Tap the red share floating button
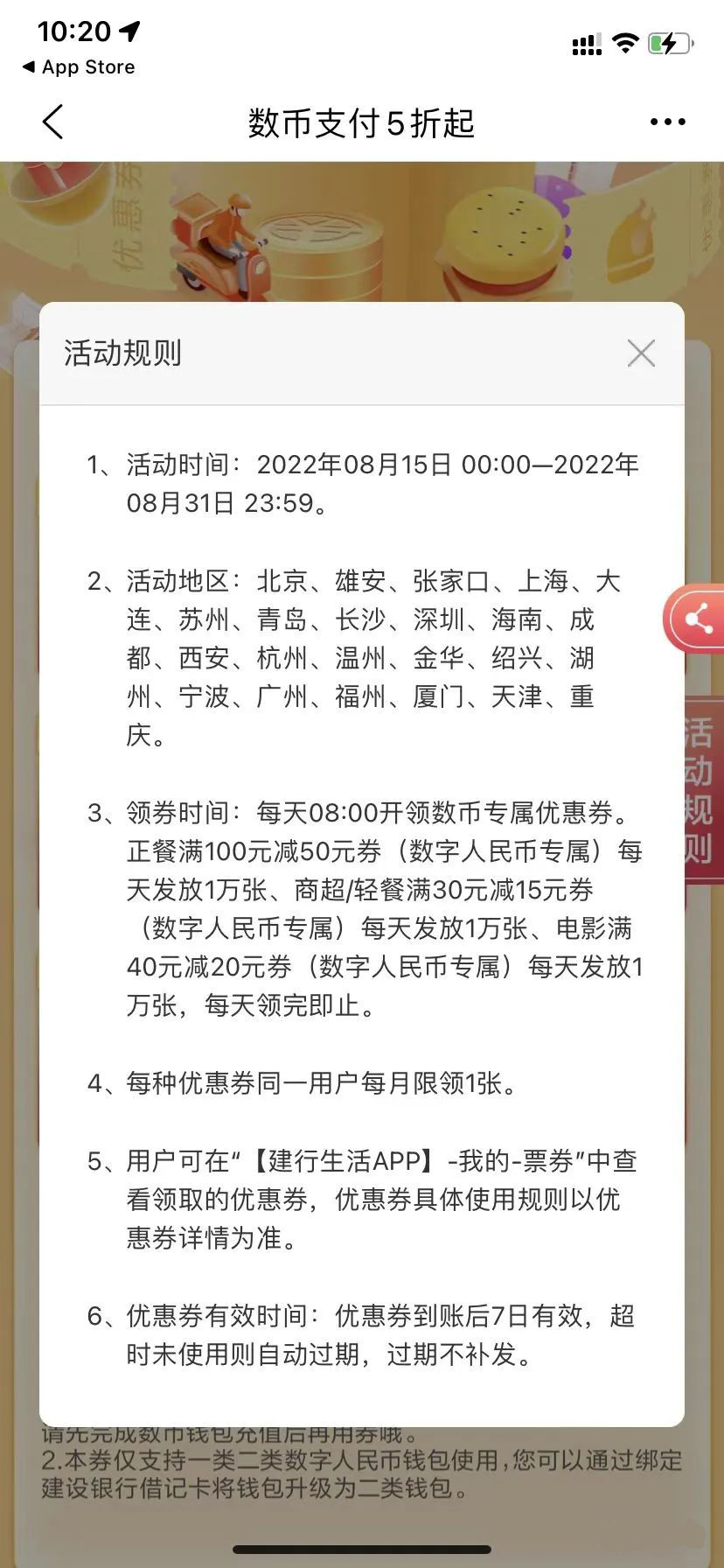 click(697, 620)
